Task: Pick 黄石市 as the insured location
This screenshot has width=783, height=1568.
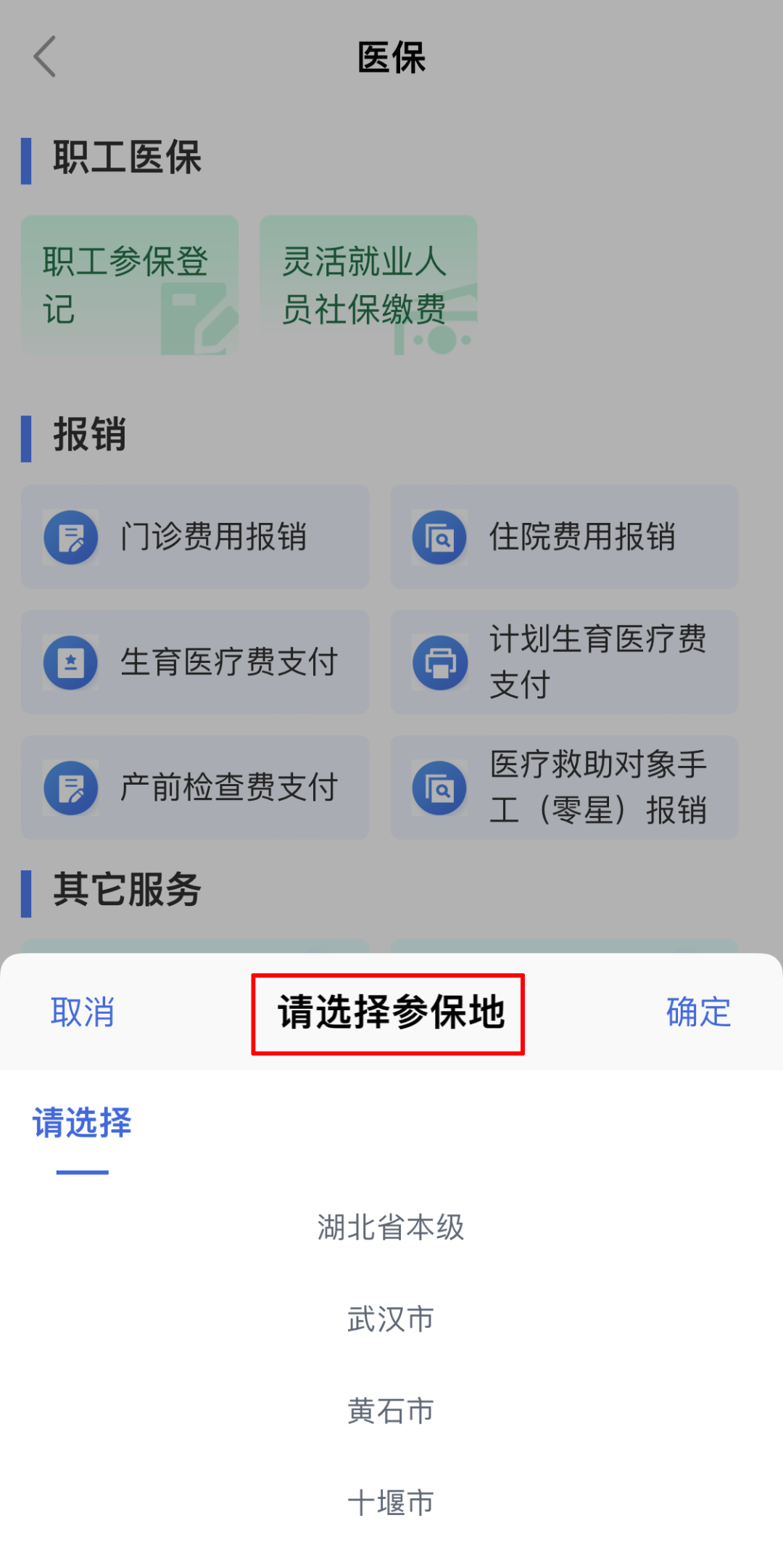Action: point(391,1411)
